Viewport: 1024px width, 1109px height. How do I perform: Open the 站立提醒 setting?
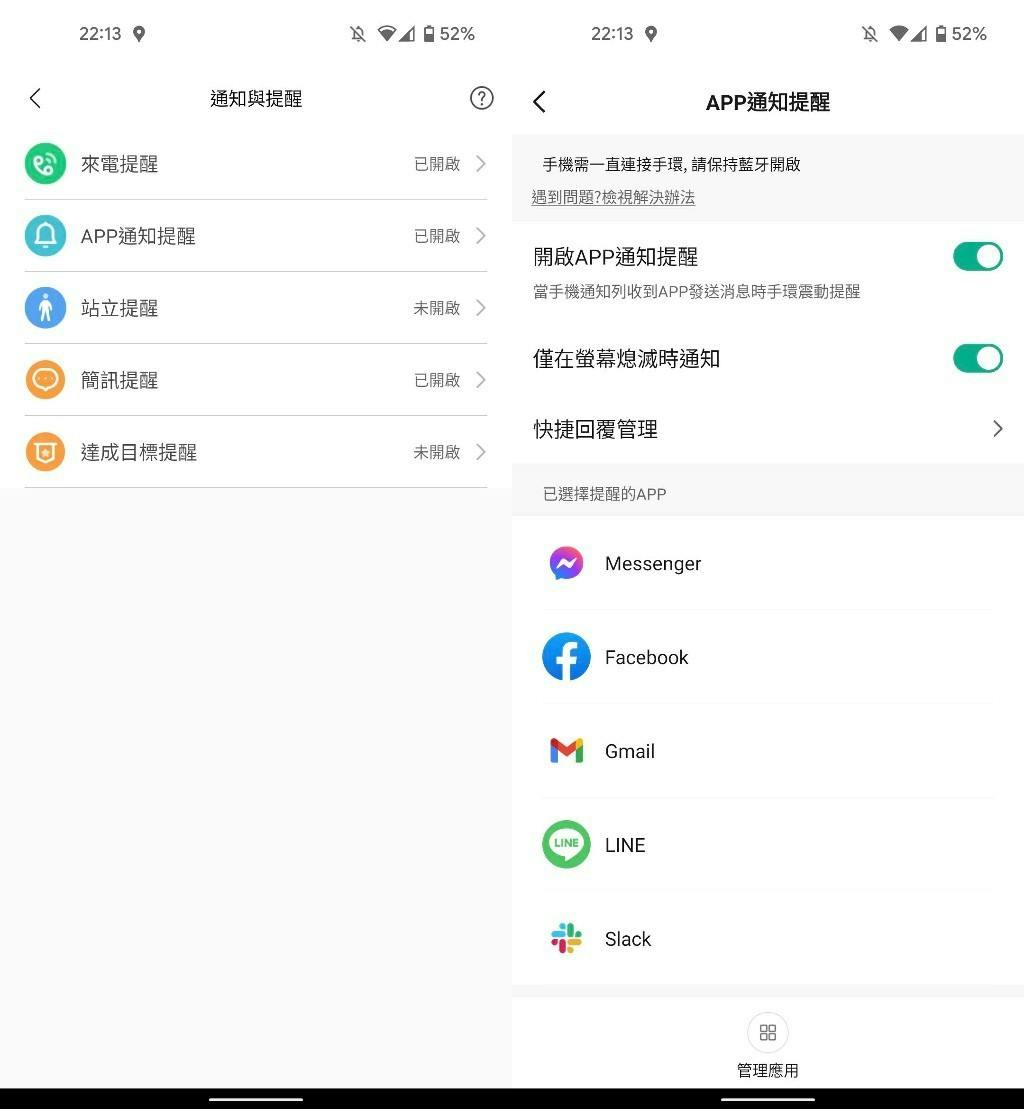click(255, 308)
